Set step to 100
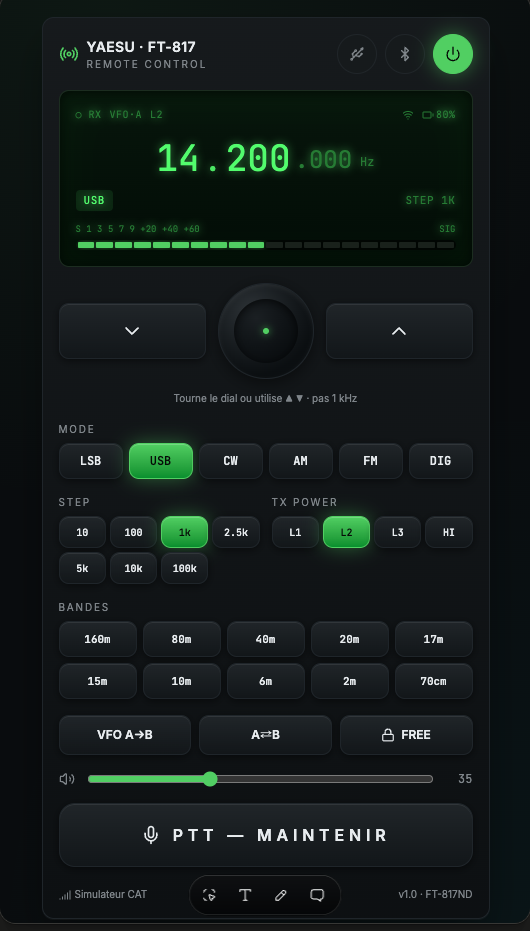Screen dimensions: 530x931 (134, 533)
